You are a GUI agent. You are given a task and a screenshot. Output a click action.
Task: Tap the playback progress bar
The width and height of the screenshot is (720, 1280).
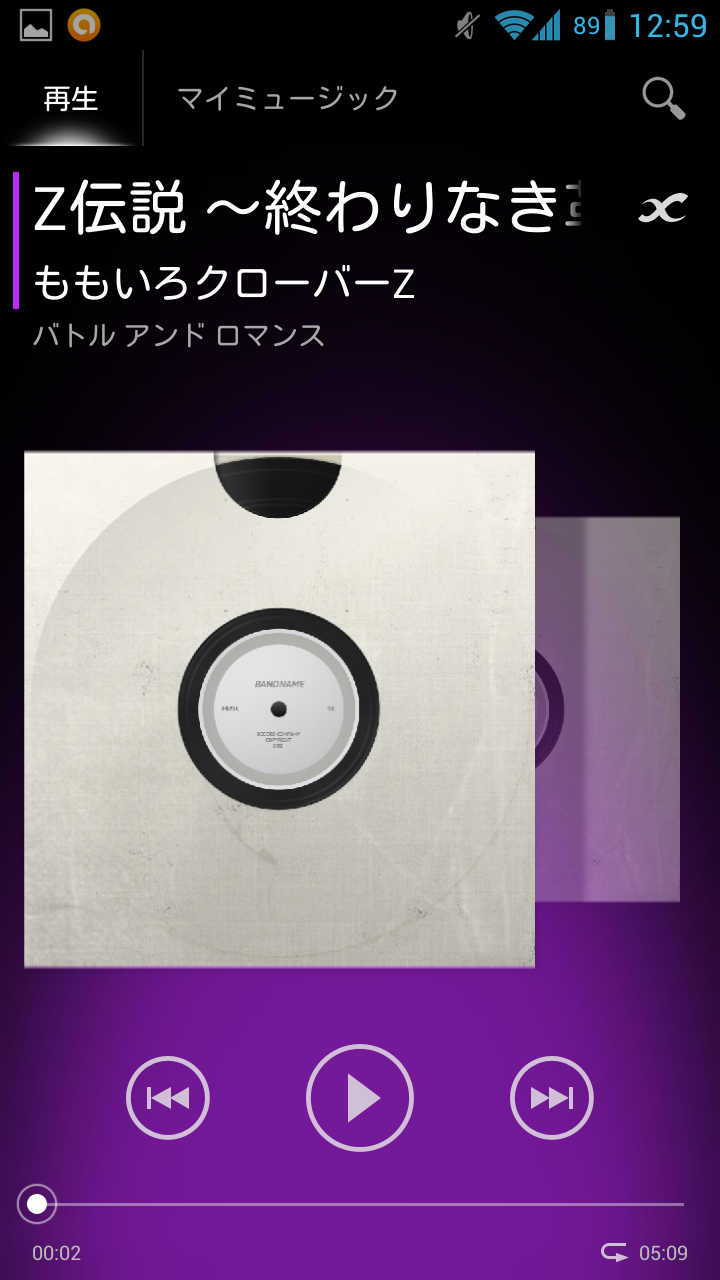pos(360,1204)
